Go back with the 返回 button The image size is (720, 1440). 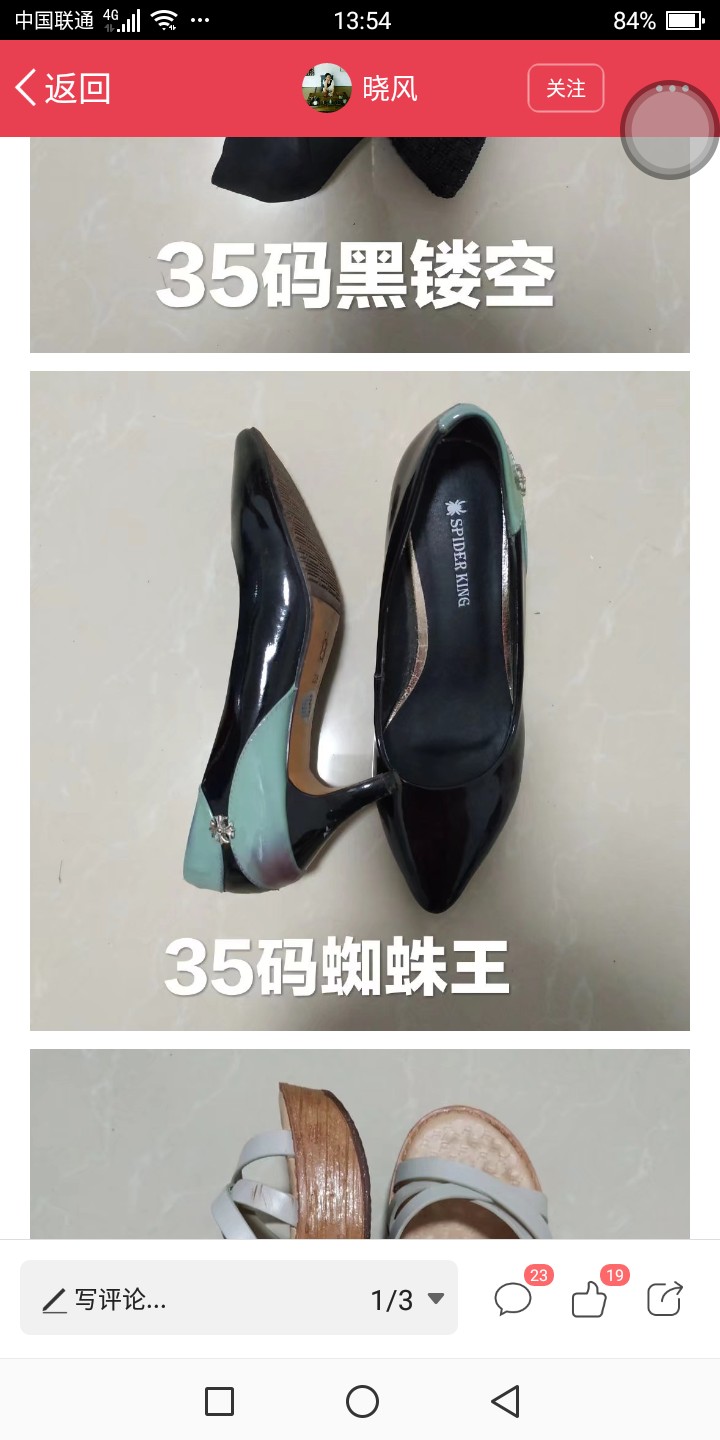(62, 88)
